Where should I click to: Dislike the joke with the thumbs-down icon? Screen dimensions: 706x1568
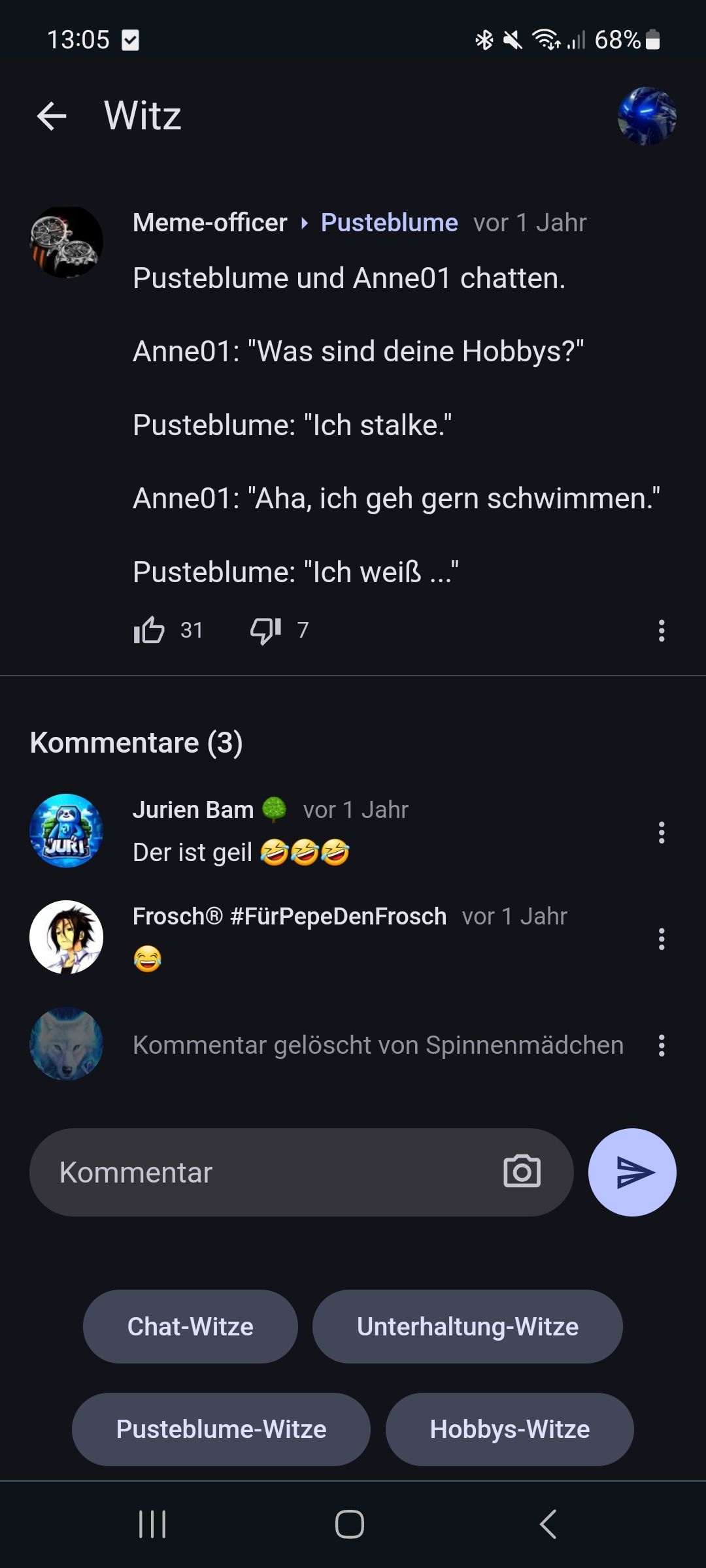coord(265,630)
